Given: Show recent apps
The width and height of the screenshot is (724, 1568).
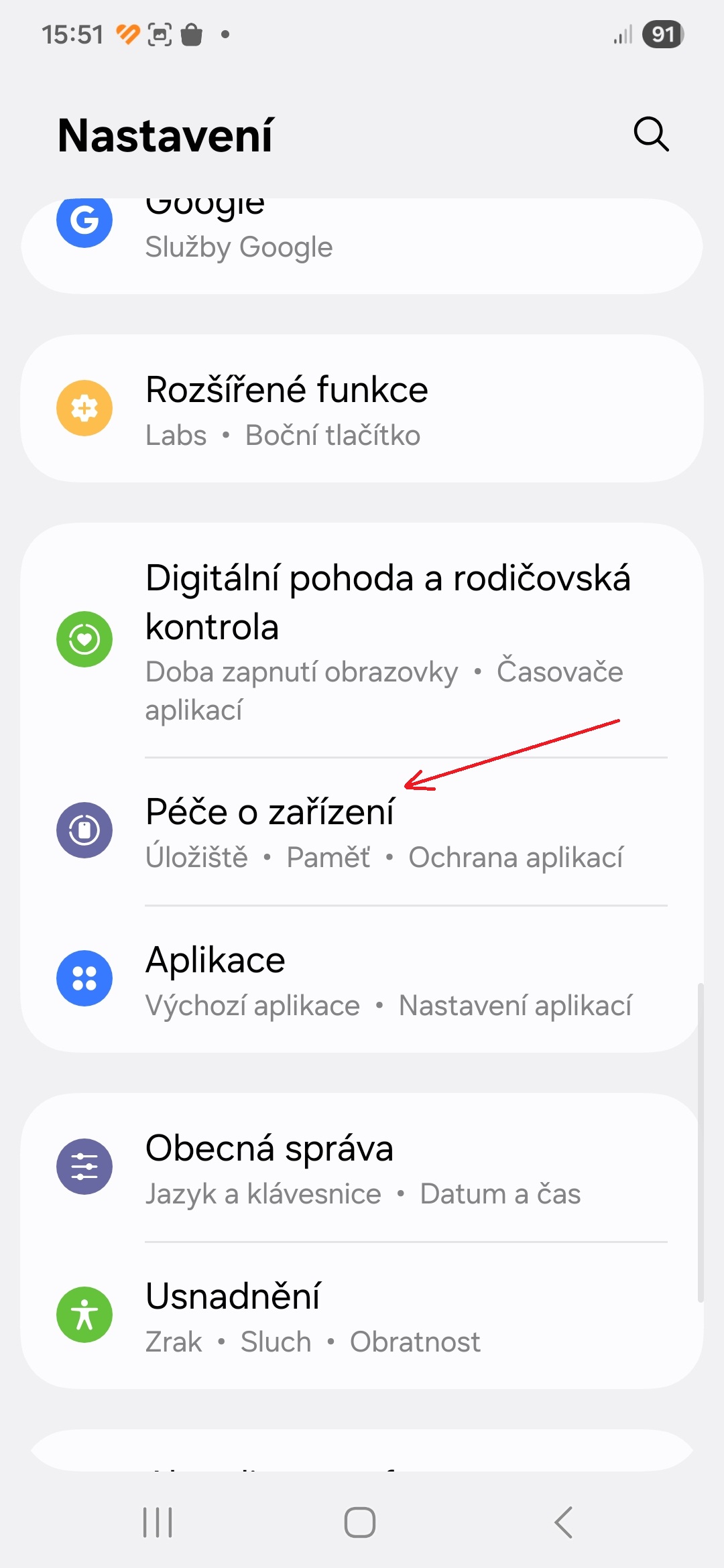Looking at the screenshot, I should click(158, 1522).
